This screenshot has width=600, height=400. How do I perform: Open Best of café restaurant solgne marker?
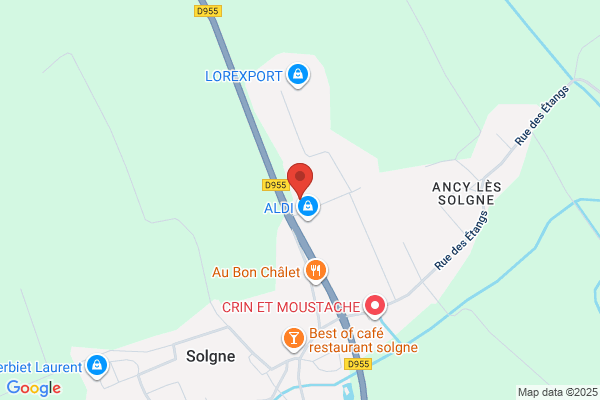coord(294,339)
